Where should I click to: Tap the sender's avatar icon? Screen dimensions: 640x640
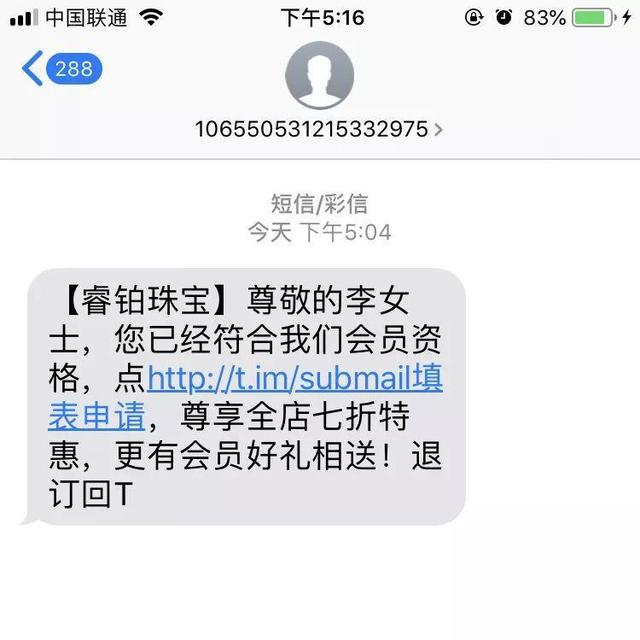(x=319, y=76)
